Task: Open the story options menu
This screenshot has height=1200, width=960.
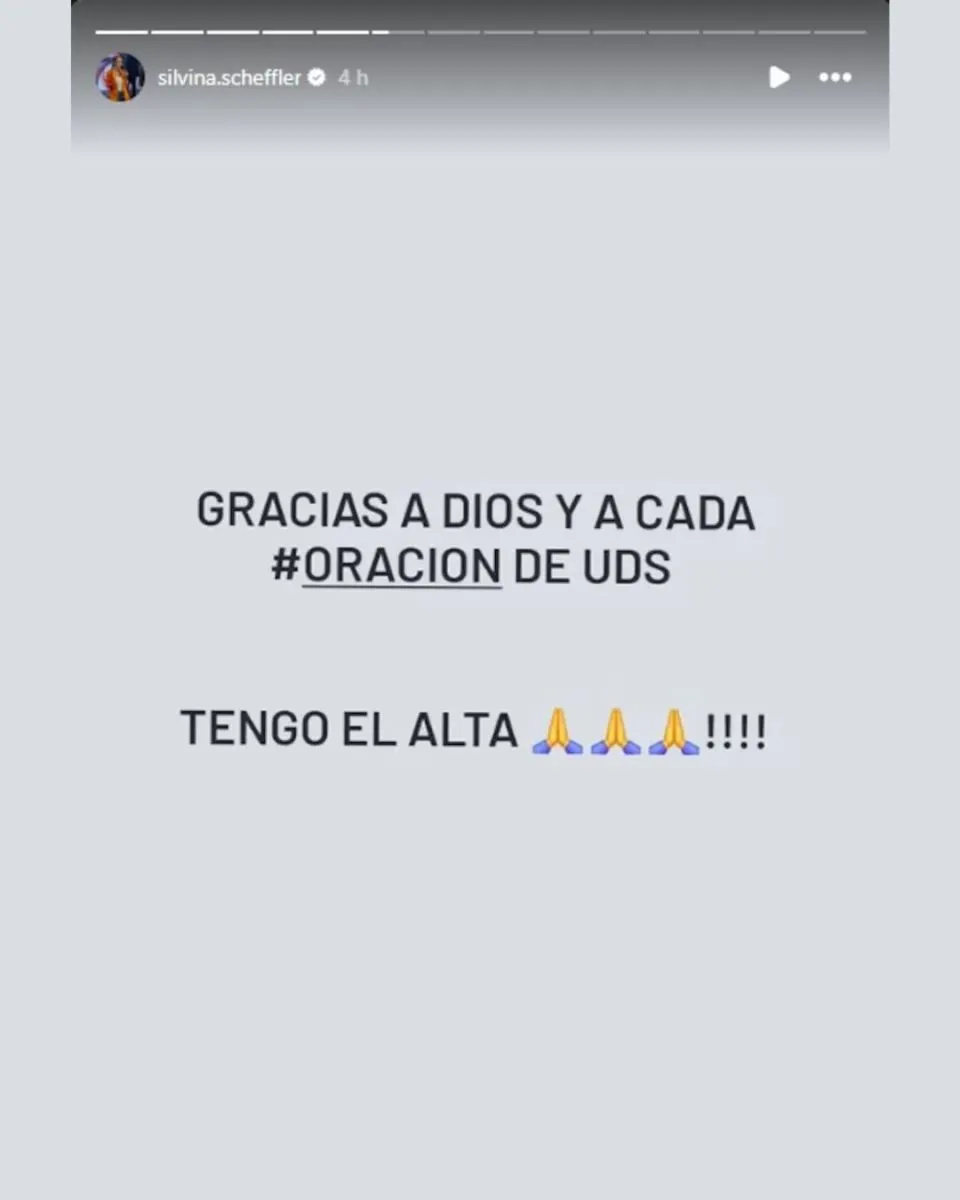Action: [835, 77]
